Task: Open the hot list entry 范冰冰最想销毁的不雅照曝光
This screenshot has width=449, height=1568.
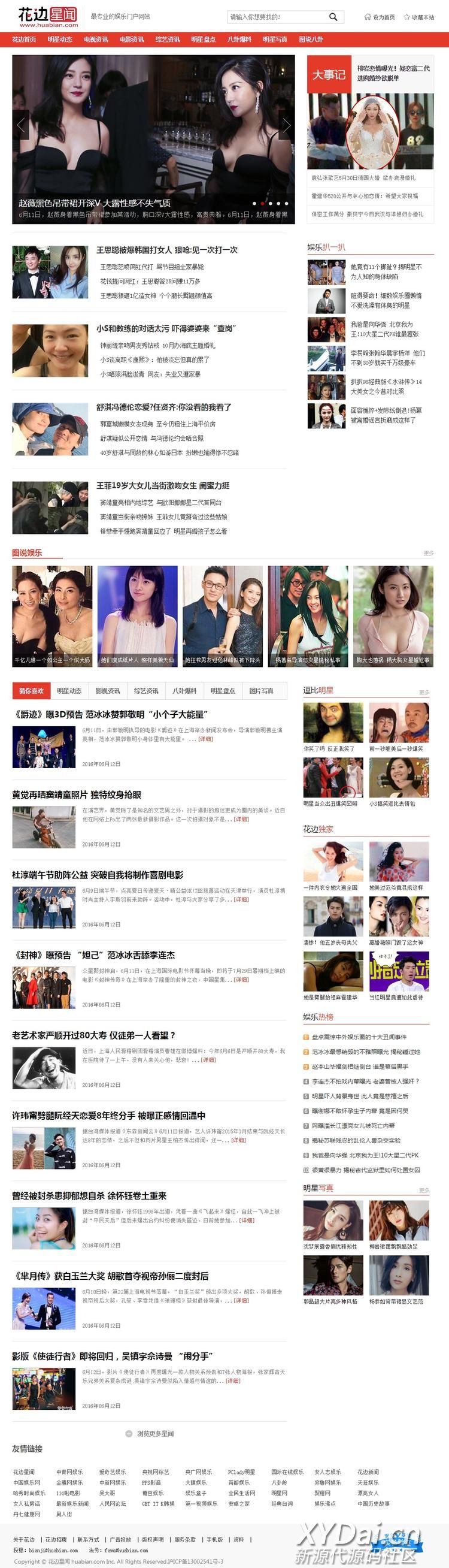Action: pyautogui.click(x=365, y=1052)
